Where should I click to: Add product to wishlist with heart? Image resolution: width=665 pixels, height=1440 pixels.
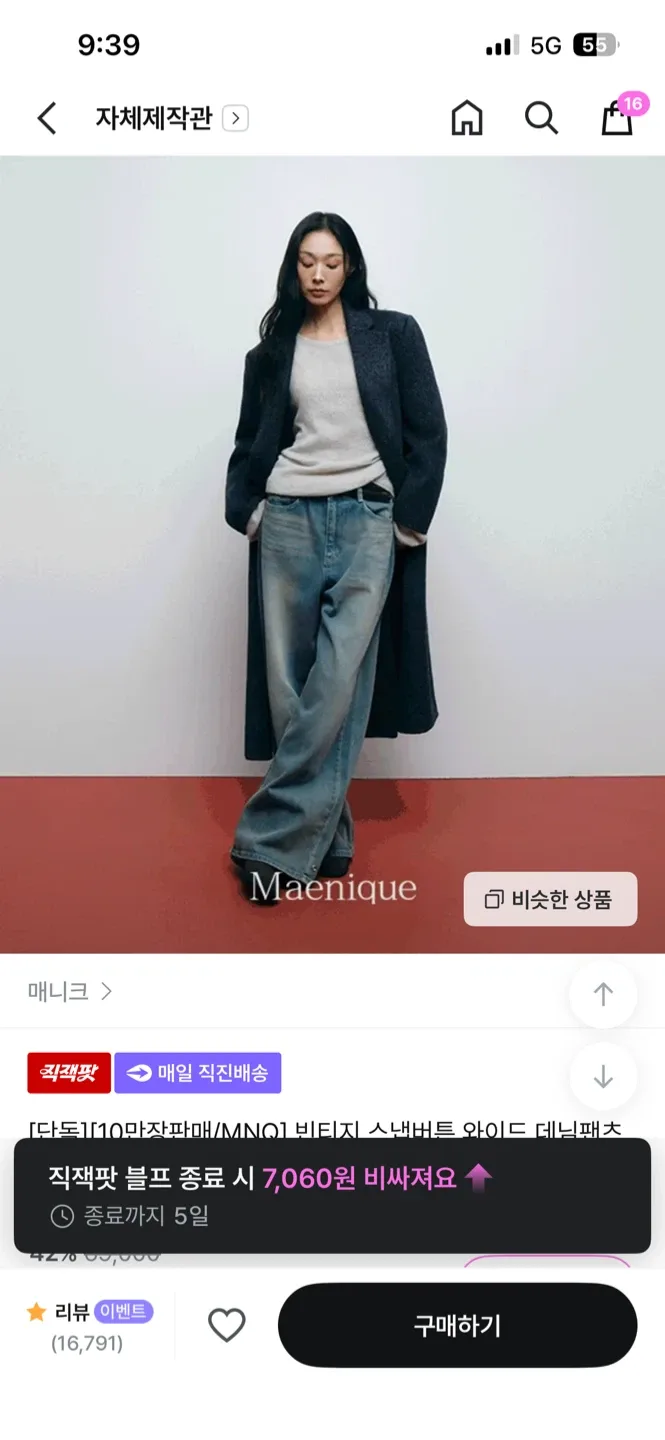227,1325
